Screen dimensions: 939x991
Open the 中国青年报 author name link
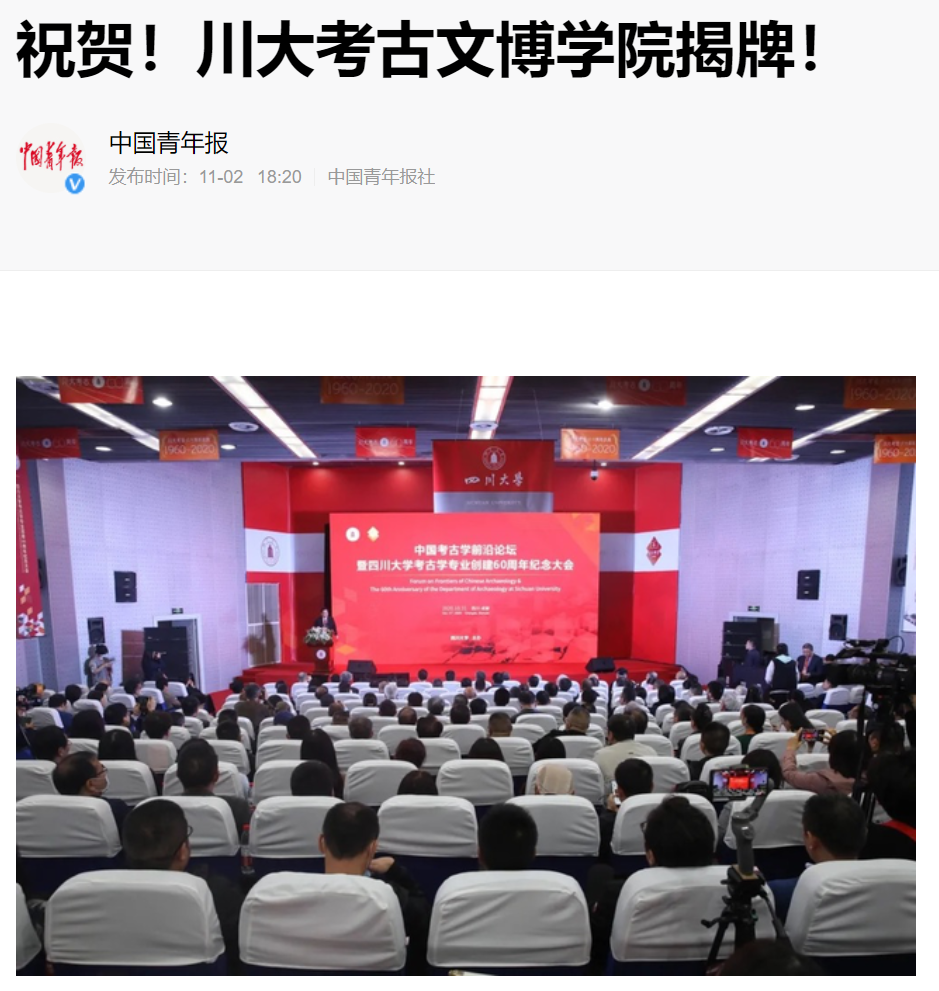click(x=169, y=143)
